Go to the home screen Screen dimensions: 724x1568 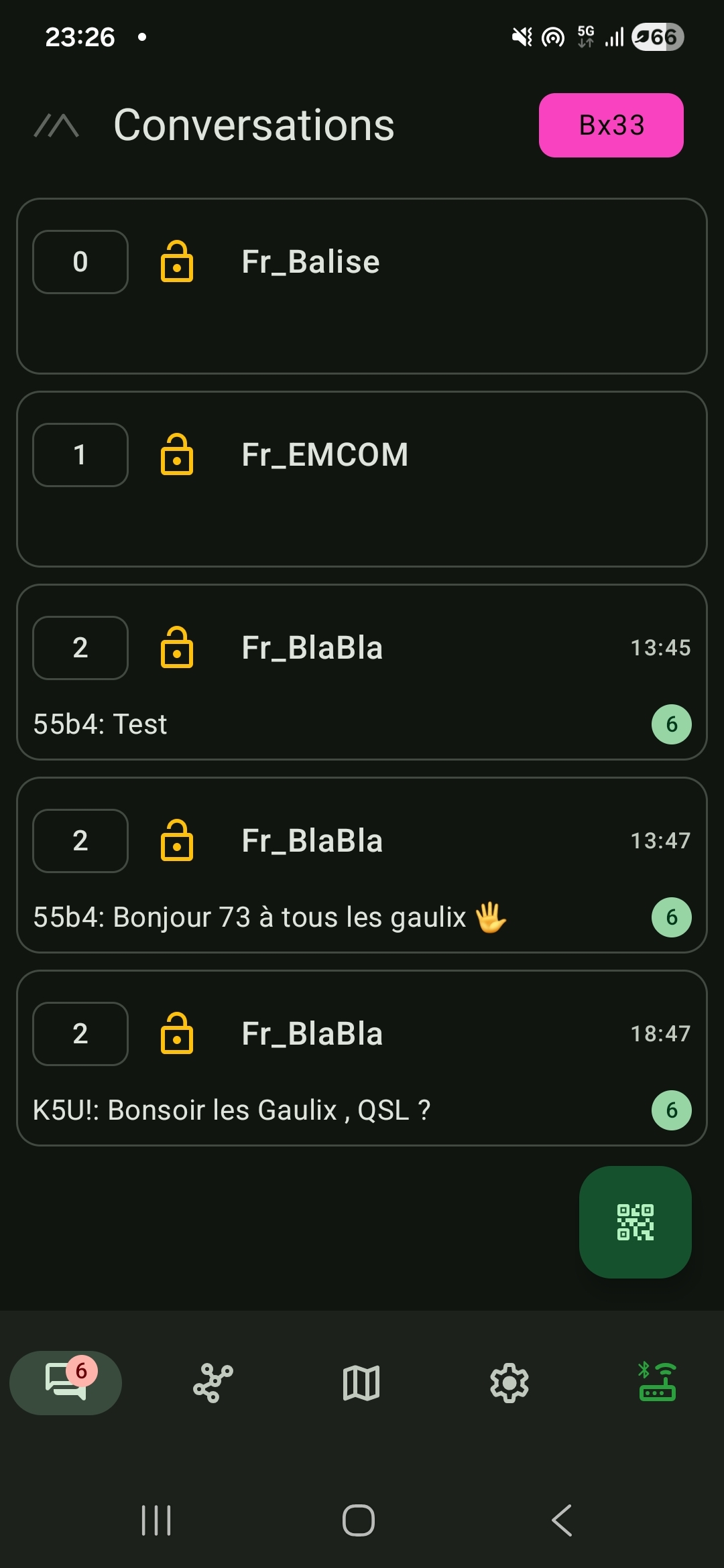click(359, 1520)
